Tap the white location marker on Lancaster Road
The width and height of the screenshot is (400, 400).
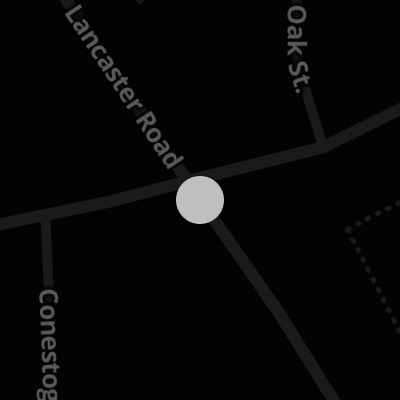click(200, 200)
